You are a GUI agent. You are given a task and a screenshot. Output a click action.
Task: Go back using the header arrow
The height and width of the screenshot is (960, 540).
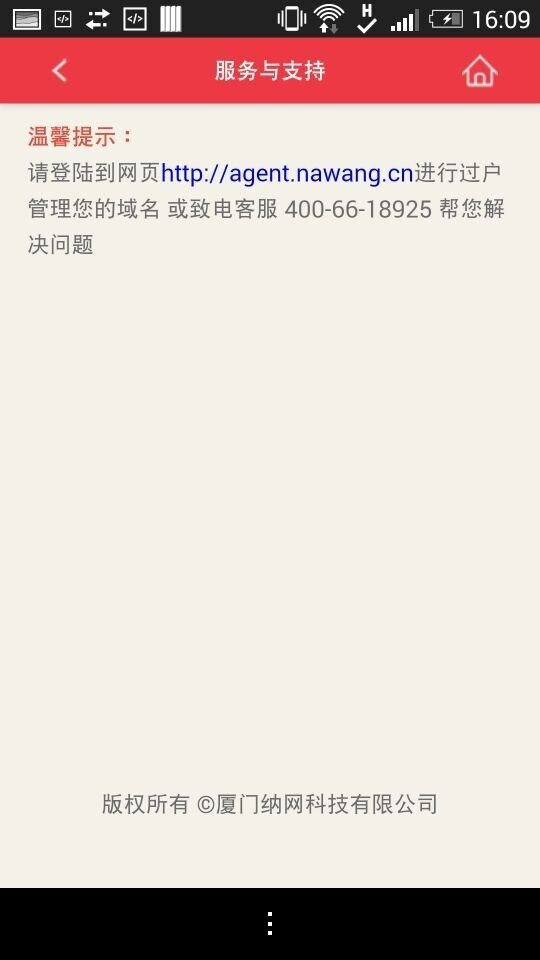coord(59,71)
